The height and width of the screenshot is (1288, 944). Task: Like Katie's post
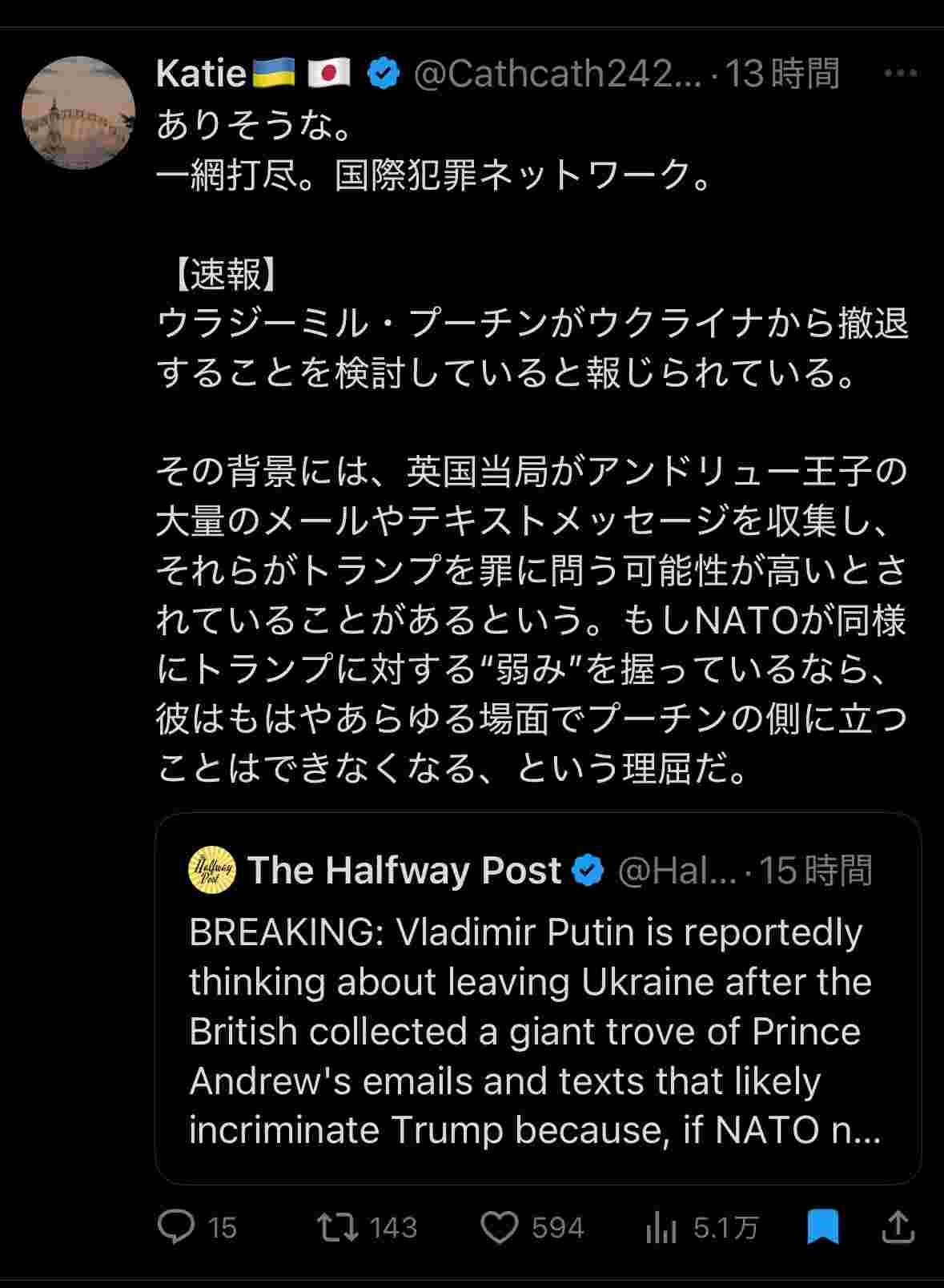click(x=500, y=1227)
